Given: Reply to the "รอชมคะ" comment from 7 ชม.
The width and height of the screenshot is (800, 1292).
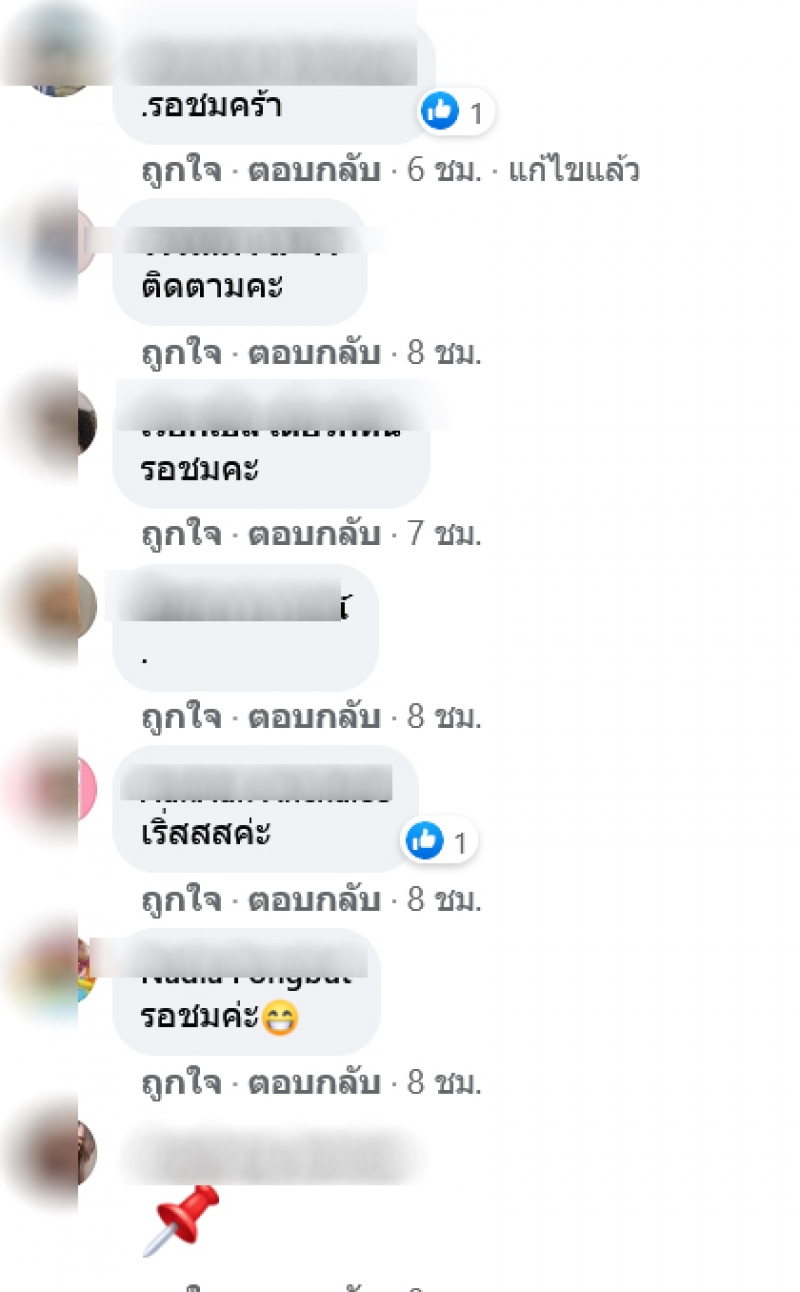Looking at the screenshot, I should pos(314,535).
